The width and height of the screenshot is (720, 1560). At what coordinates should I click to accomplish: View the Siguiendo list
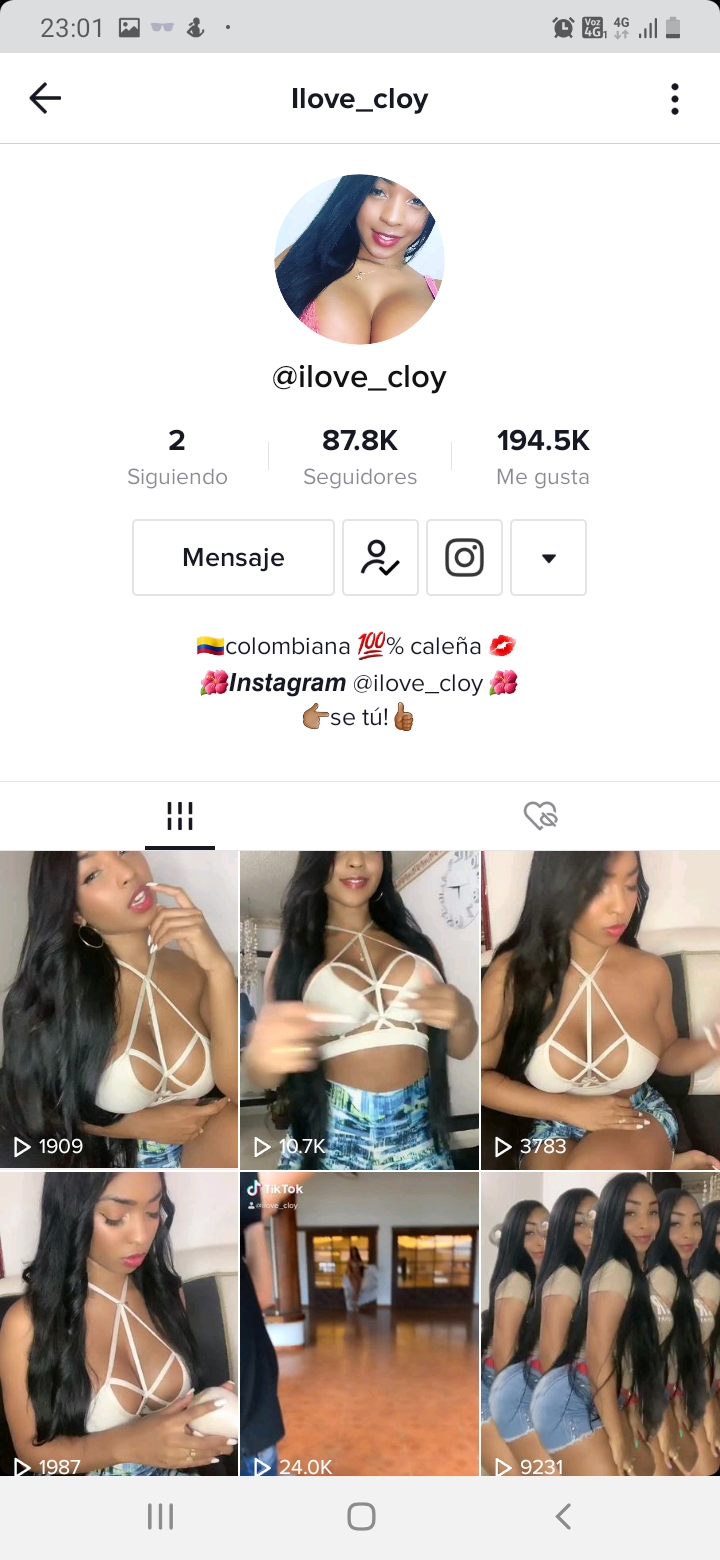[177, 456]
